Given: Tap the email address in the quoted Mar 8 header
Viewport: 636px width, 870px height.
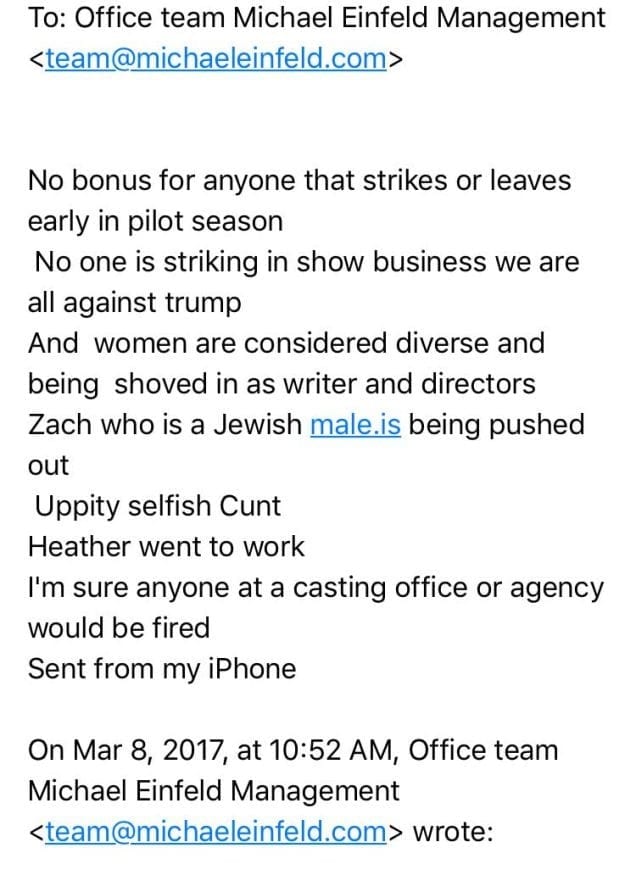Looking at the screenshot, I should [x=215, y=830].
